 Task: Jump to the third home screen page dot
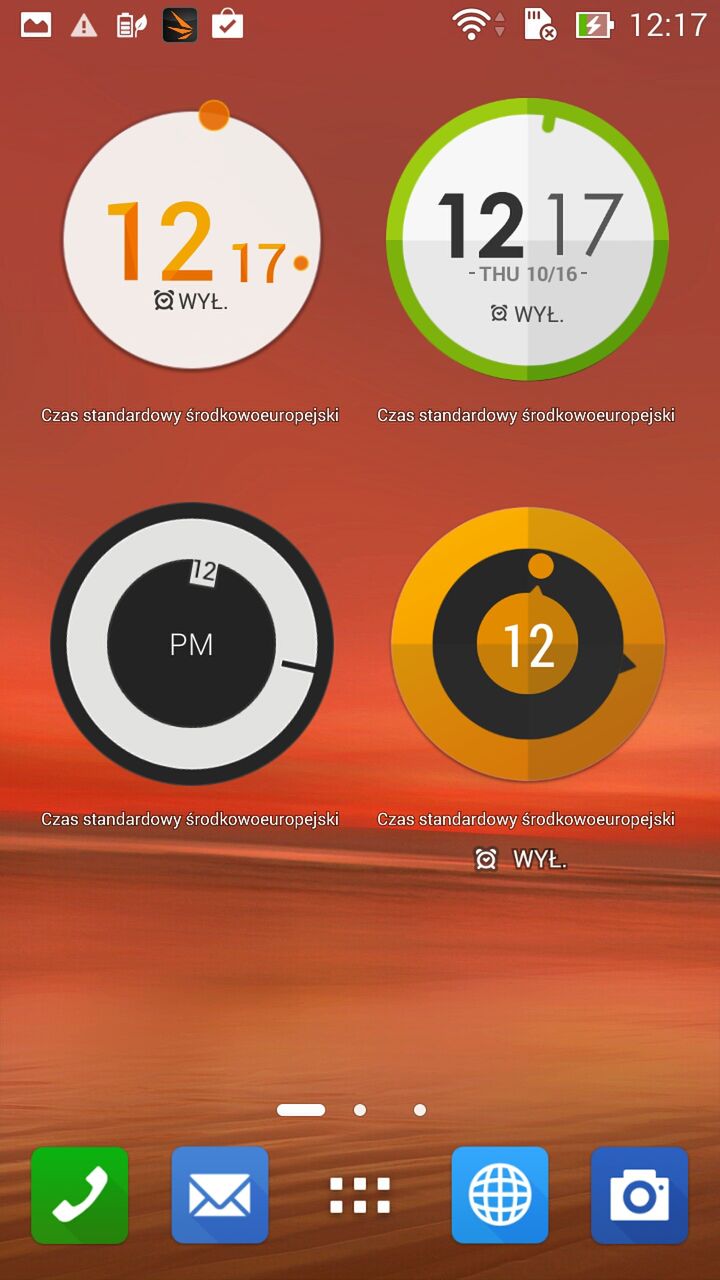point(420,1110)
